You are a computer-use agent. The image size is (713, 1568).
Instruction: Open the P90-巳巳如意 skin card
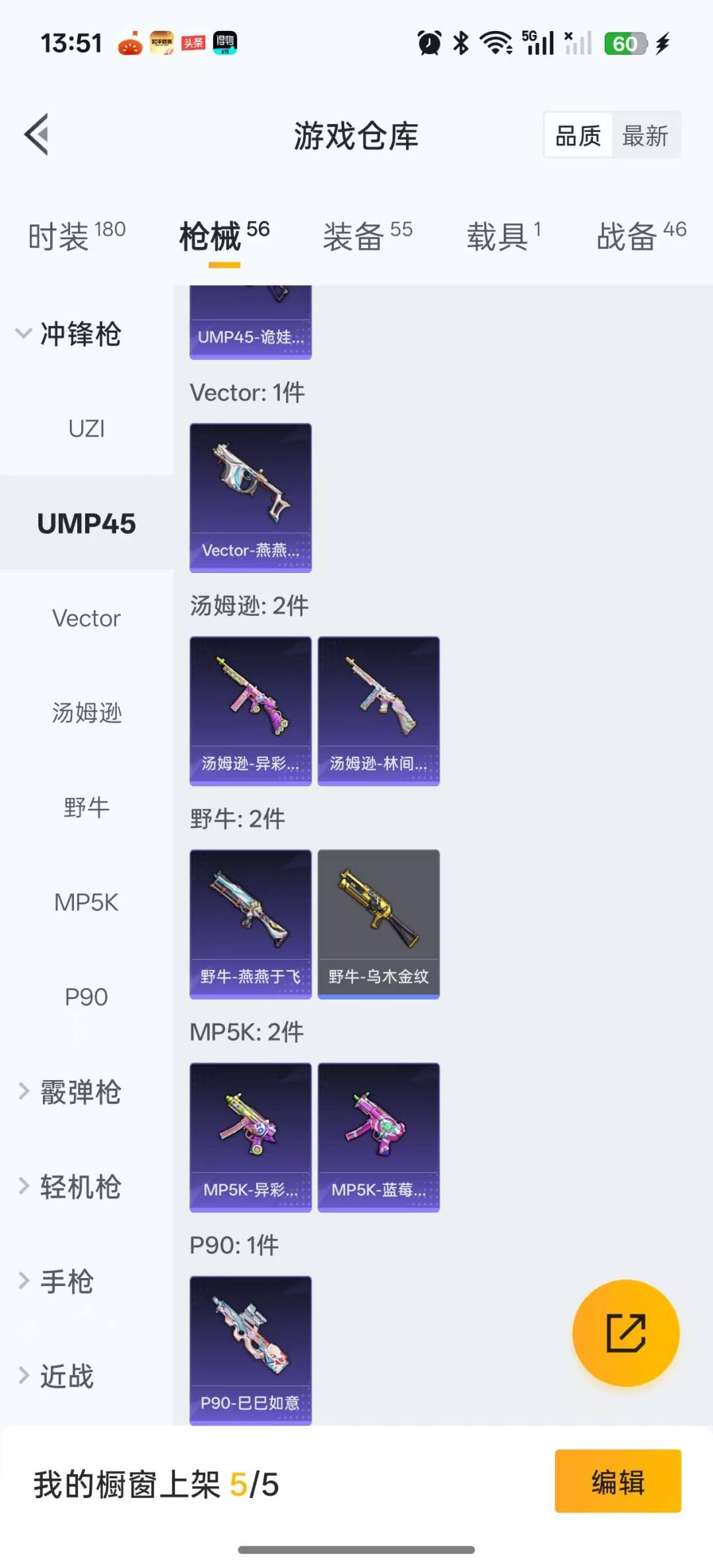coord(250,1350)
